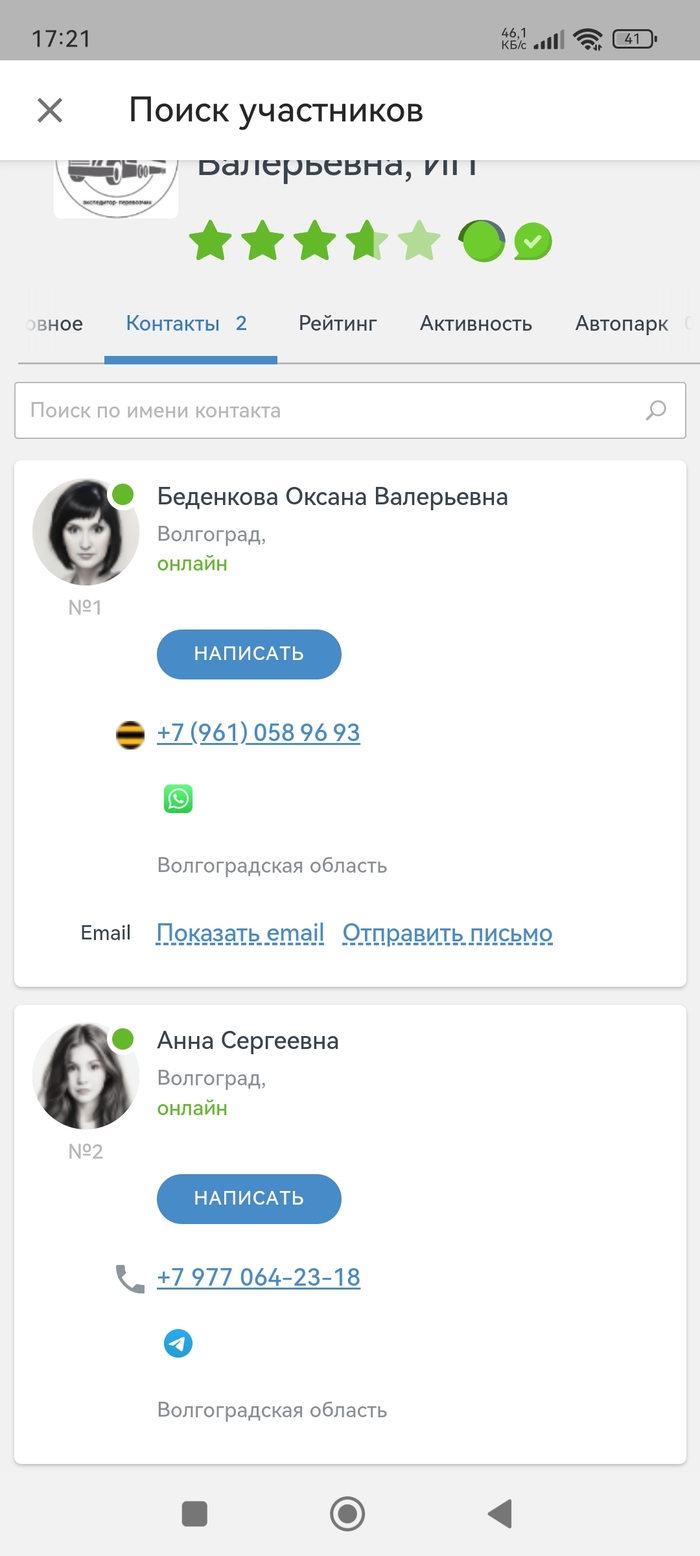This screenshot has height=1556, width=700.
Task: Tap the system home button
Action: coord(347,1514)
